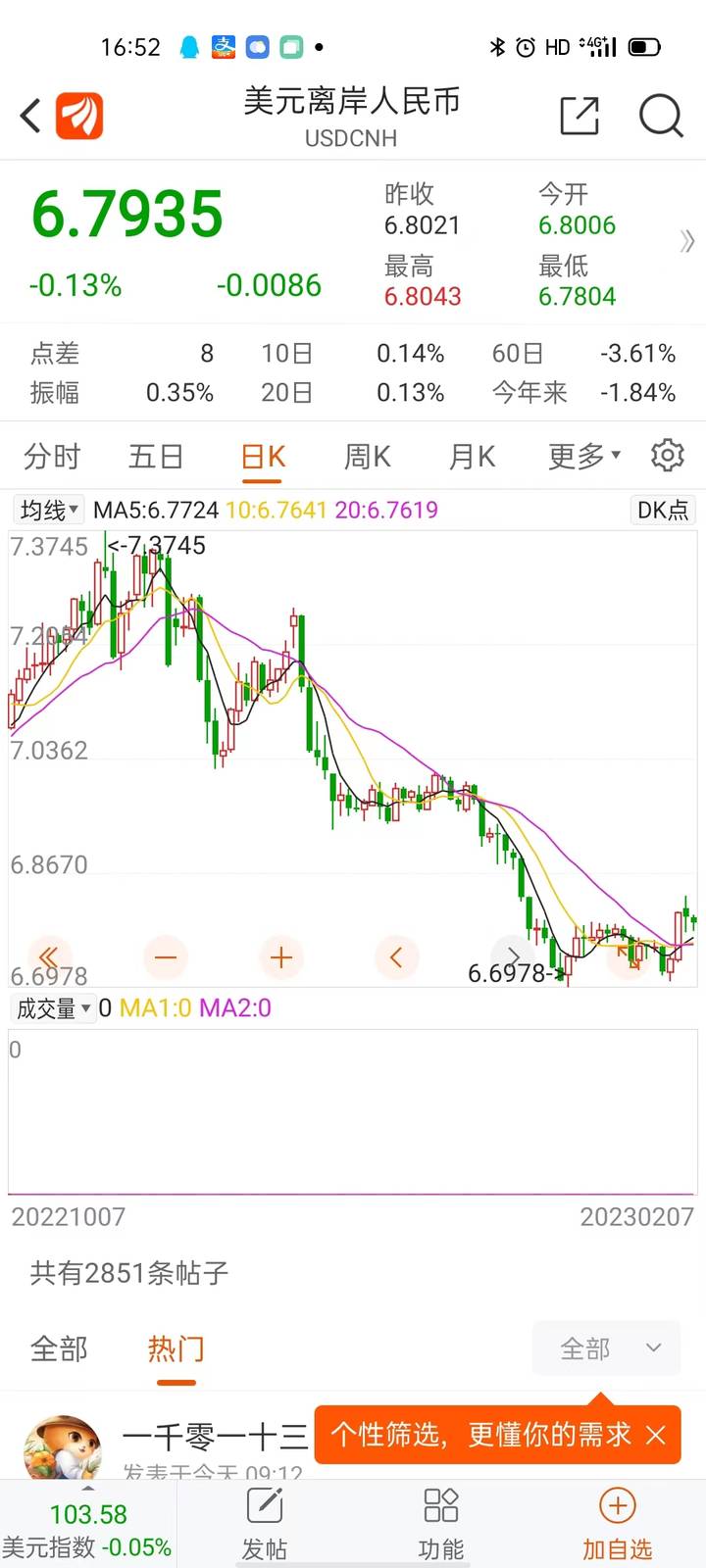
Task: Add USDCNH to watchlist via 加自选
Action: [x=617, y=1524]
